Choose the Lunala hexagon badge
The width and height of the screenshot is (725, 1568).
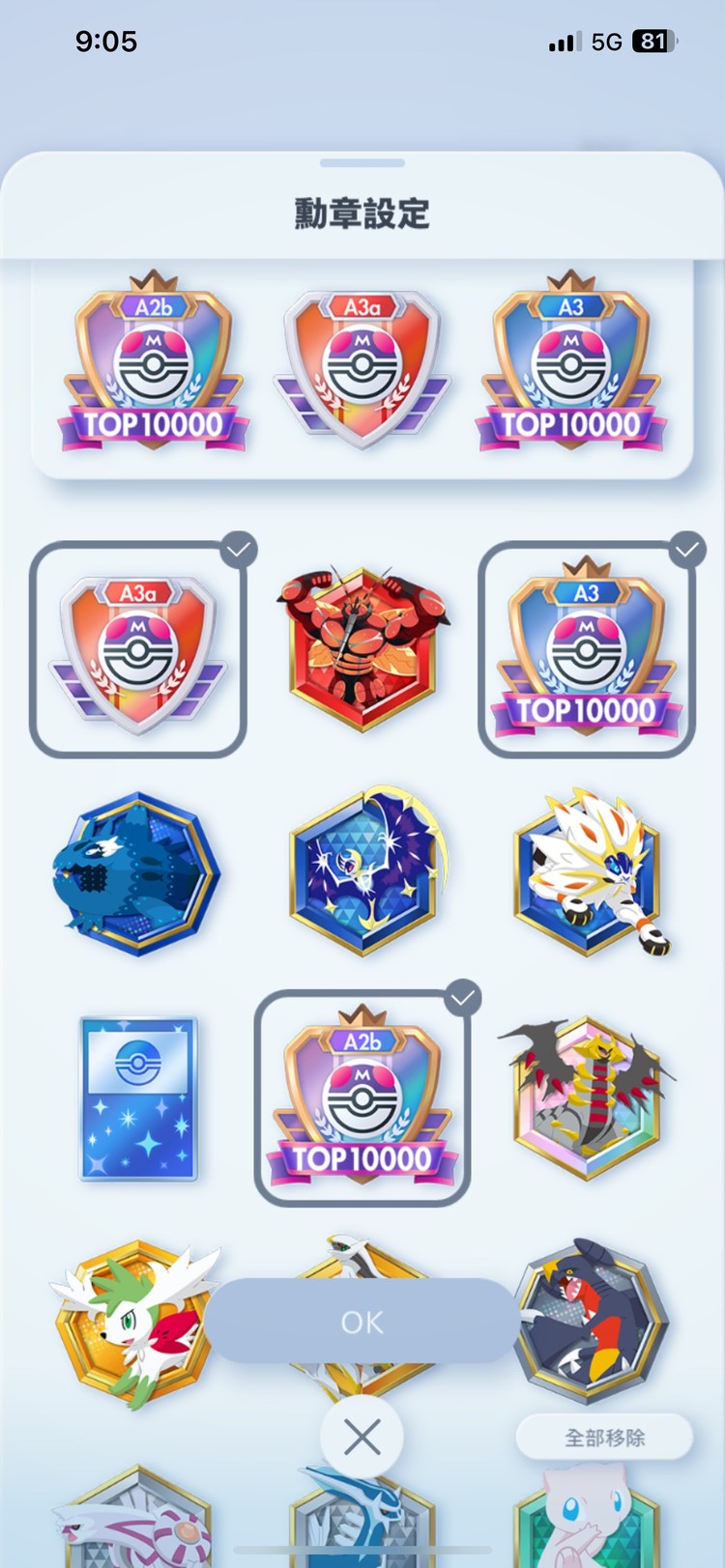click(363, 874)
